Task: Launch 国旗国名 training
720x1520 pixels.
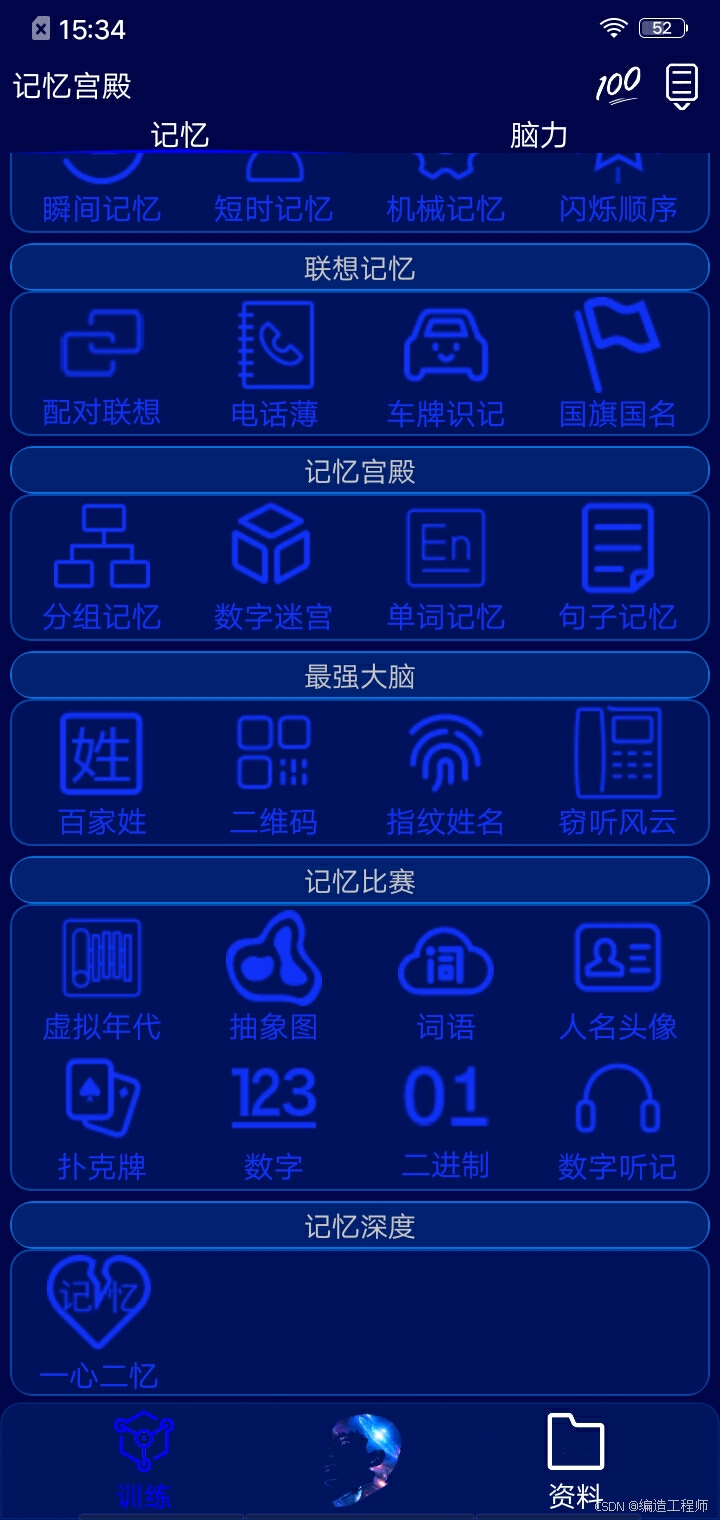Action: pyautogui.click(x=618, y=365)
